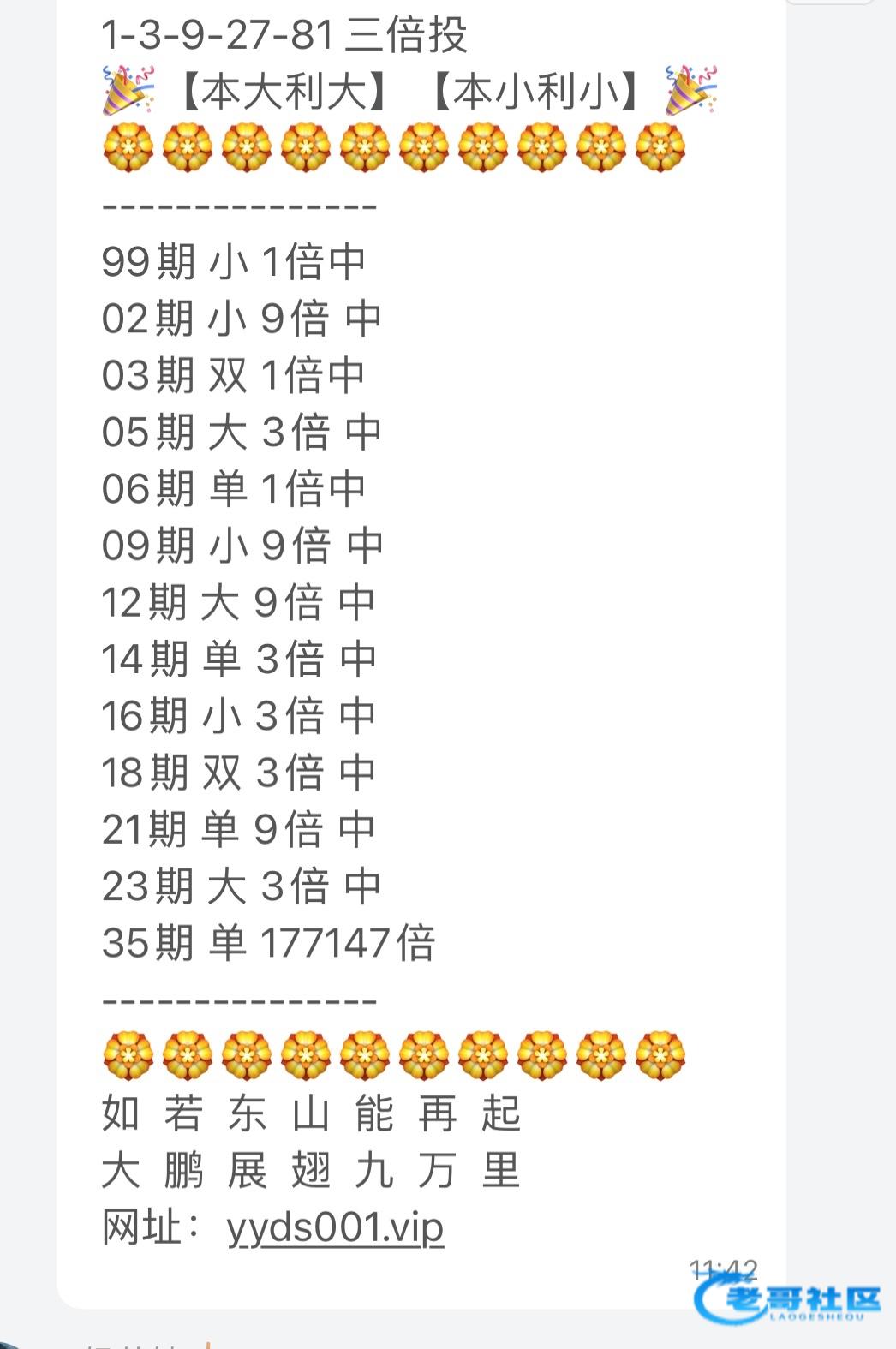Open the yyds001.vip link
The image size is (896, 1349).
coord(335,1228)
